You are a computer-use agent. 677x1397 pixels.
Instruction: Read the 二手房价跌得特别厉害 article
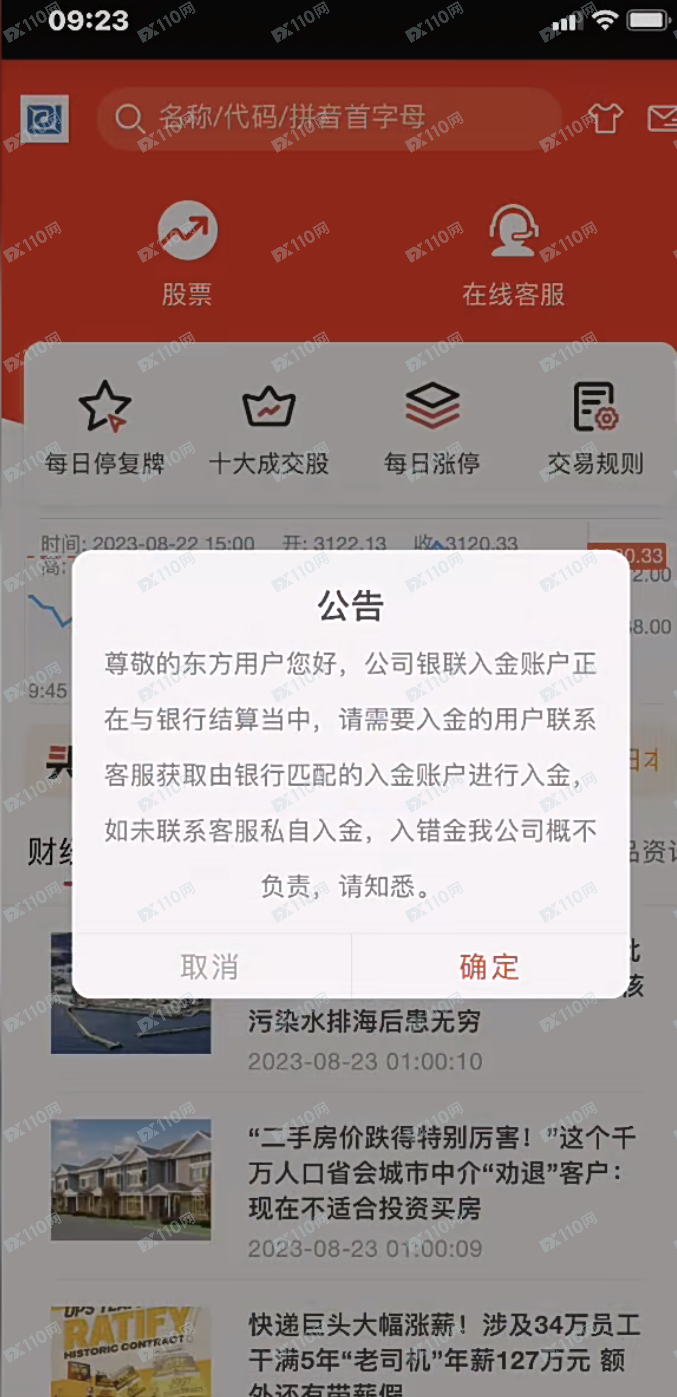click(440, 1172)
